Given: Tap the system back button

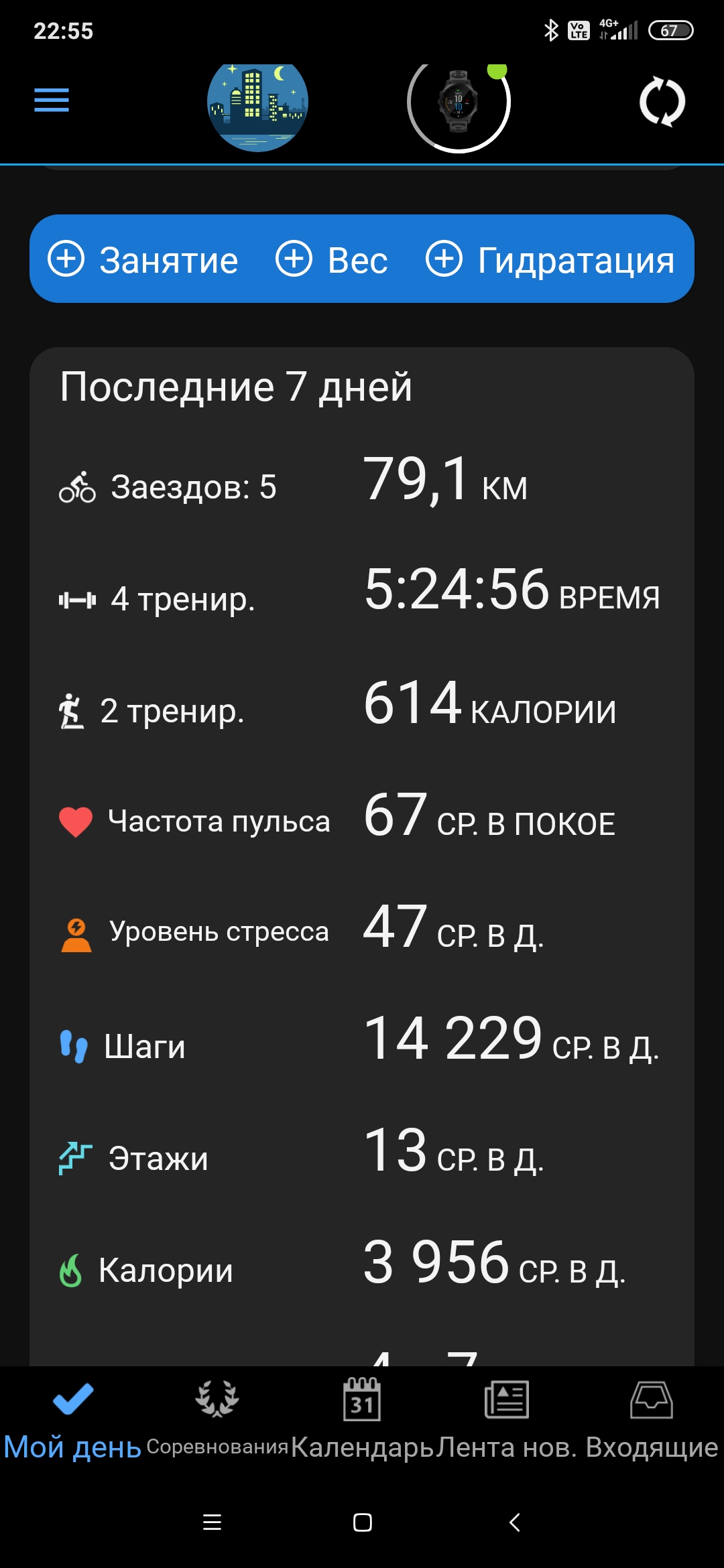Looking at the screenshot, I should [514, 1522].
